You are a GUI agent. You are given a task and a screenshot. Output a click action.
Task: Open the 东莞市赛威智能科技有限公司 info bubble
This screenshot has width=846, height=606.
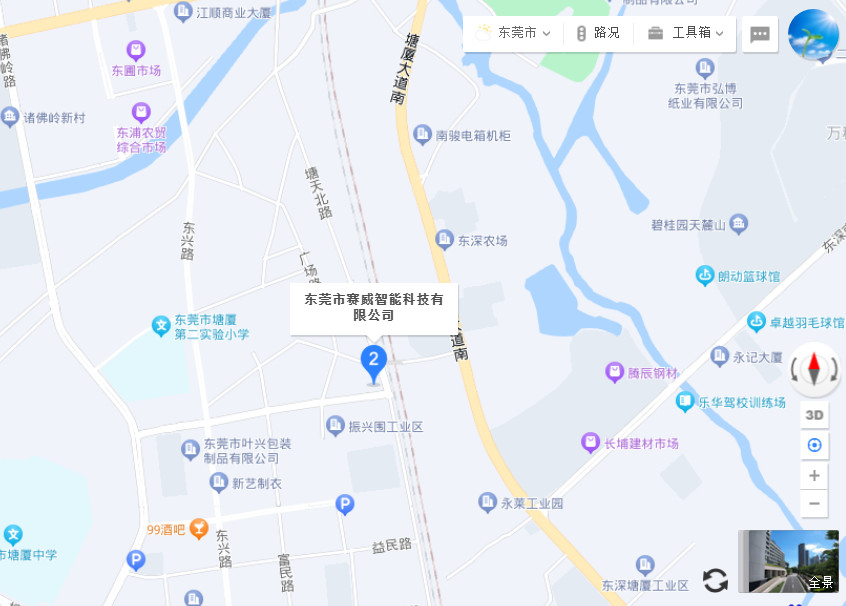tap(373, 307)
